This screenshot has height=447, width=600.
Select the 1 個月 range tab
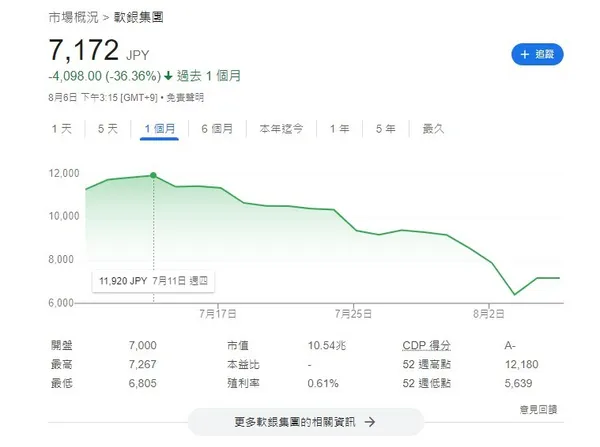pyautogui.click(x=160, y=128)
